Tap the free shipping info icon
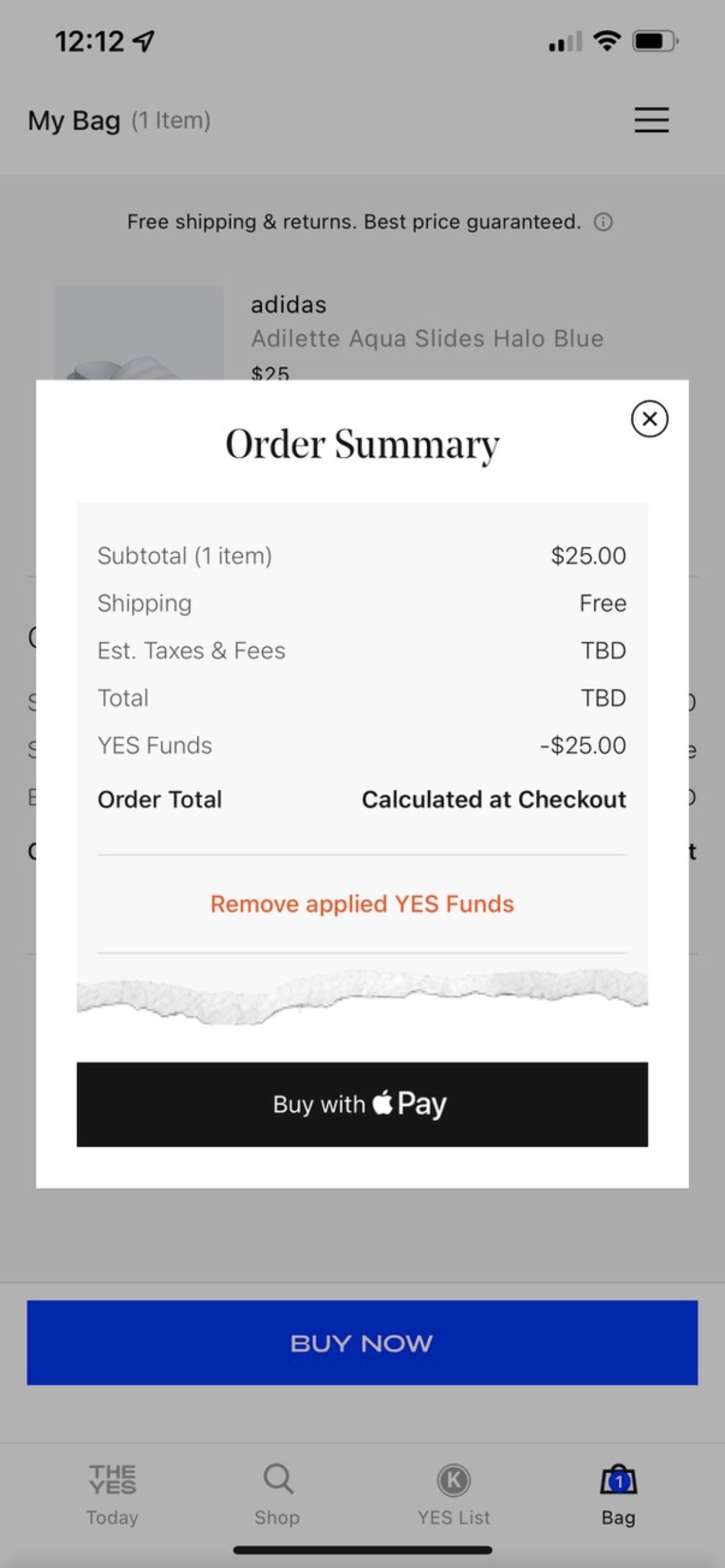Image resolution: width=725 pixels, height=1568 pixels. coord(604,222)
